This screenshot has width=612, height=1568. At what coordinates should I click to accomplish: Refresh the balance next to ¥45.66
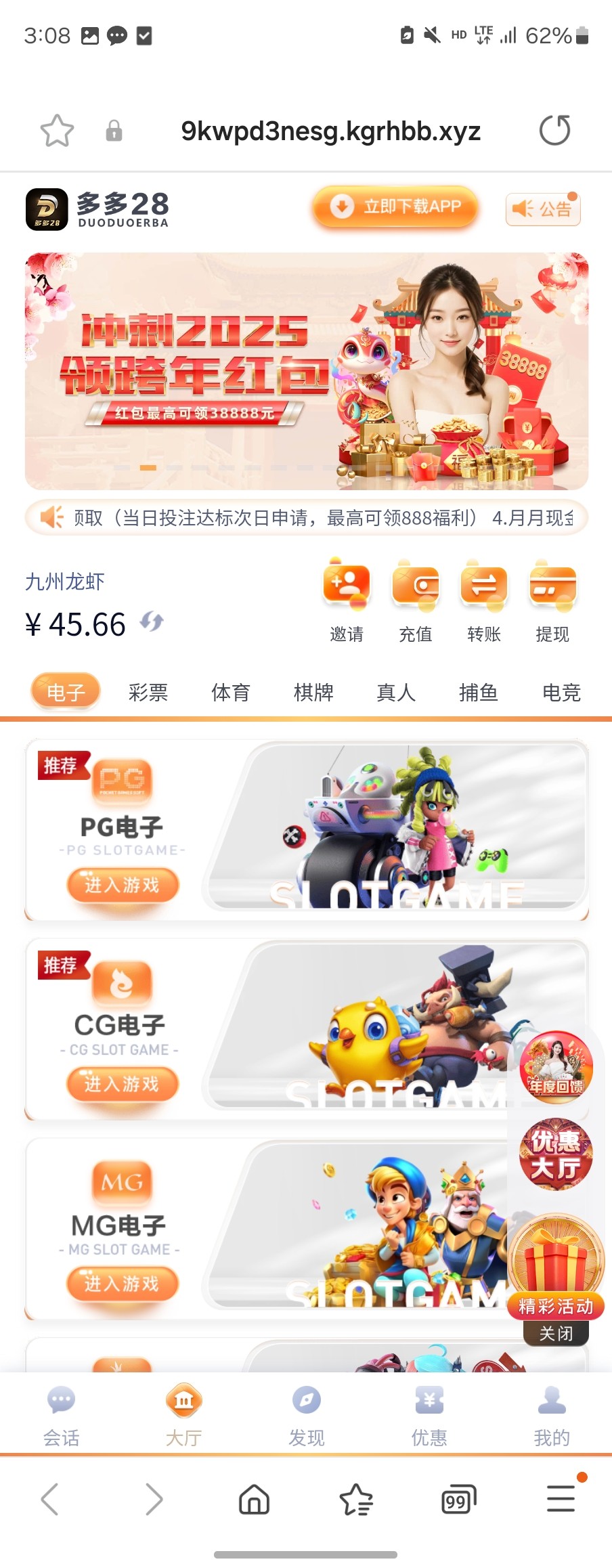152,621
